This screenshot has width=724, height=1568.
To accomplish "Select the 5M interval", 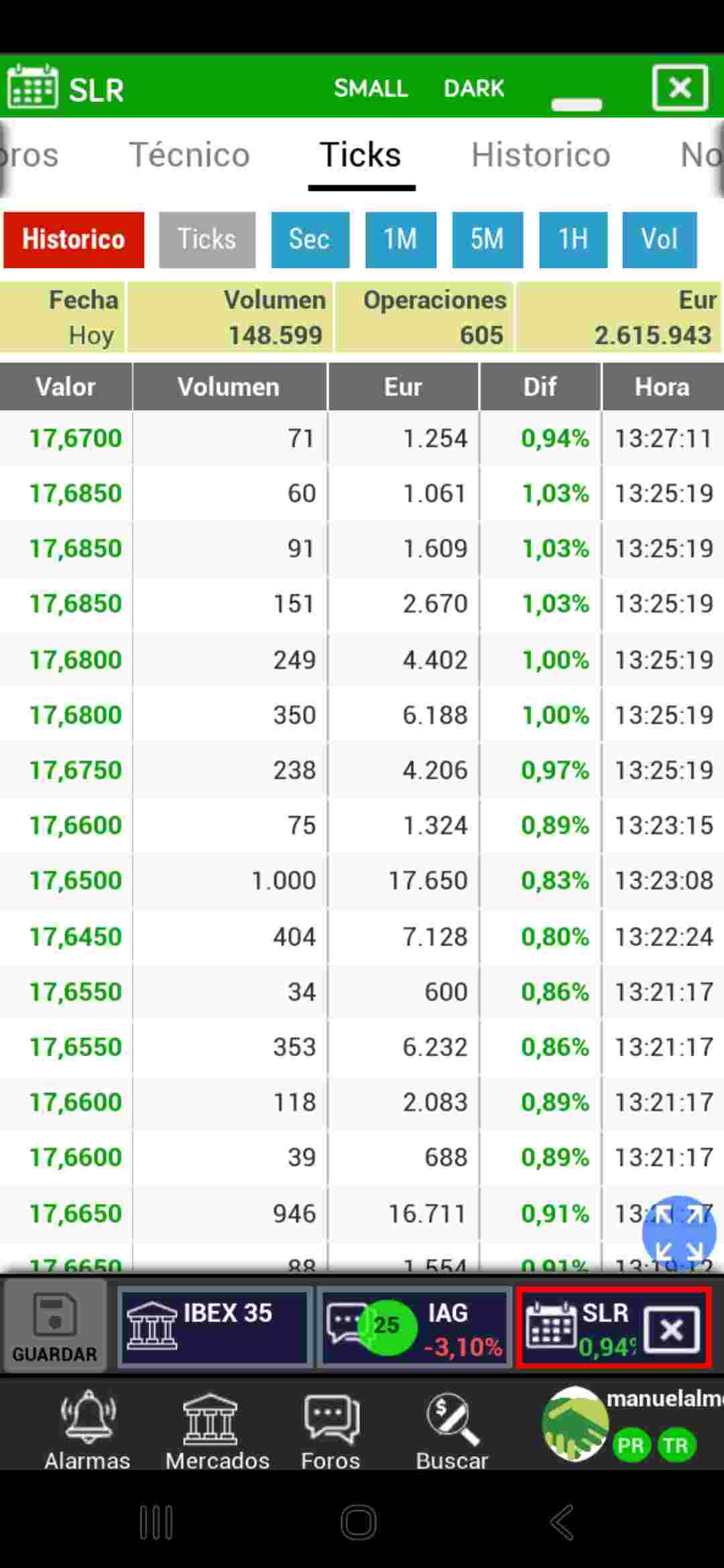I will [x=487, y=240].
